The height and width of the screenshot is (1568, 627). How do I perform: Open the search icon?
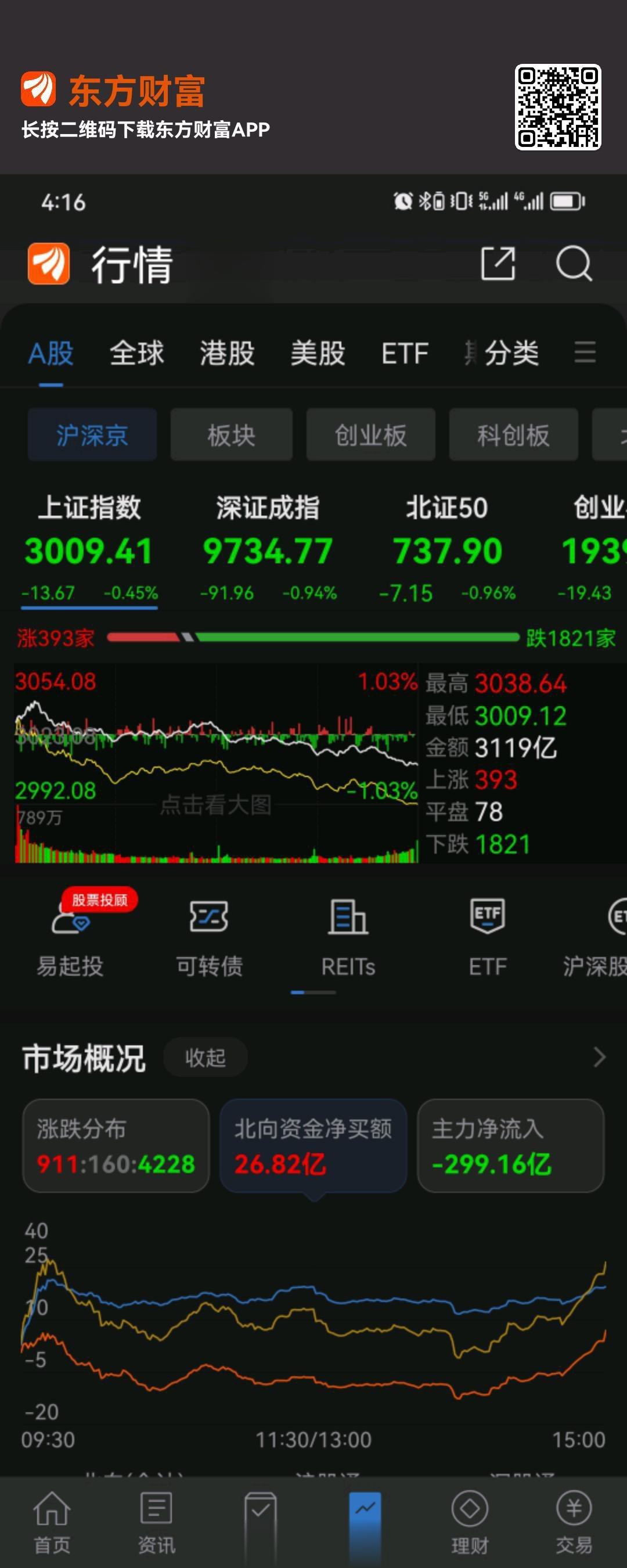tap(575, 264)
